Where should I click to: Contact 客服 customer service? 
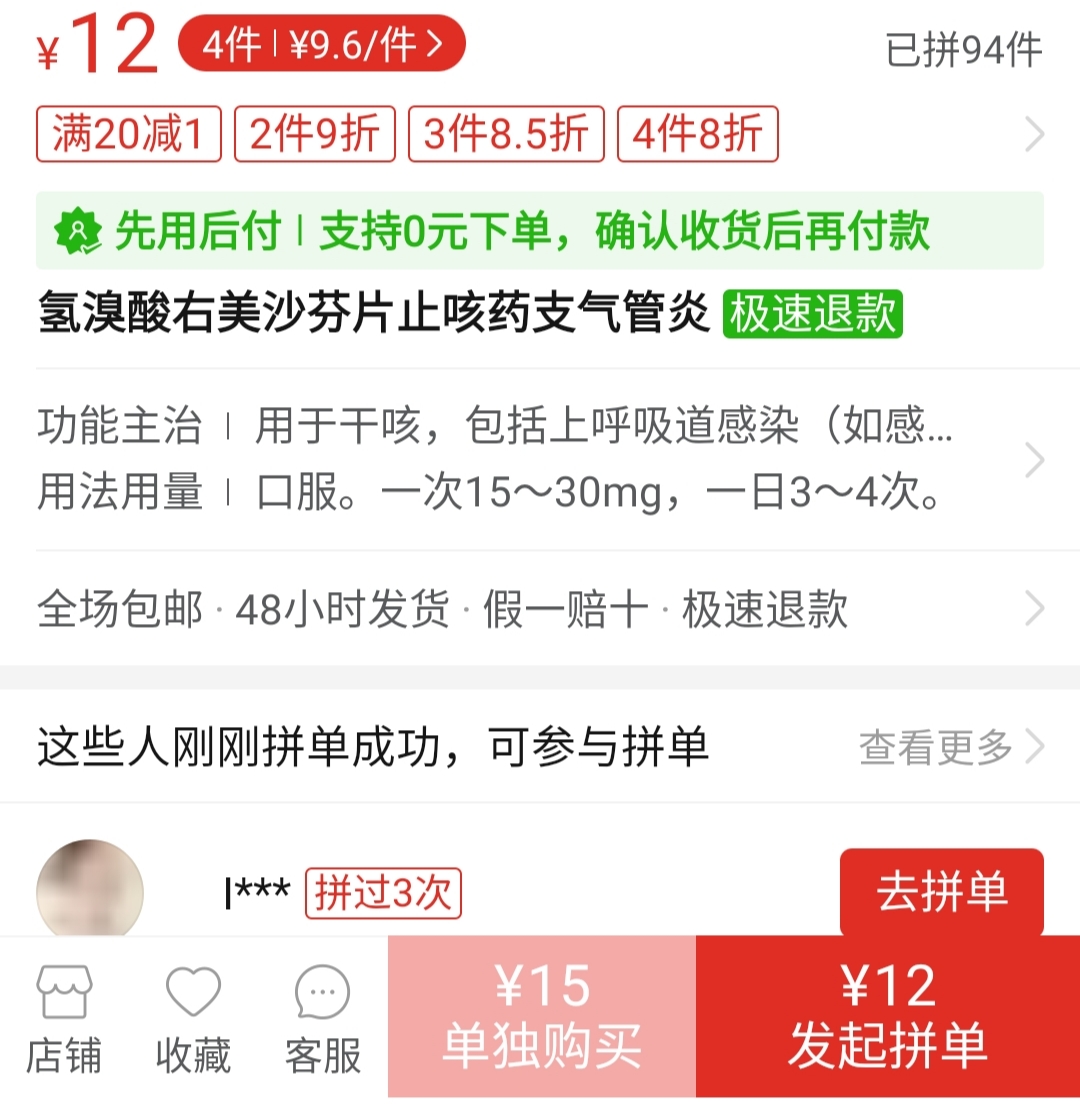322,1020
